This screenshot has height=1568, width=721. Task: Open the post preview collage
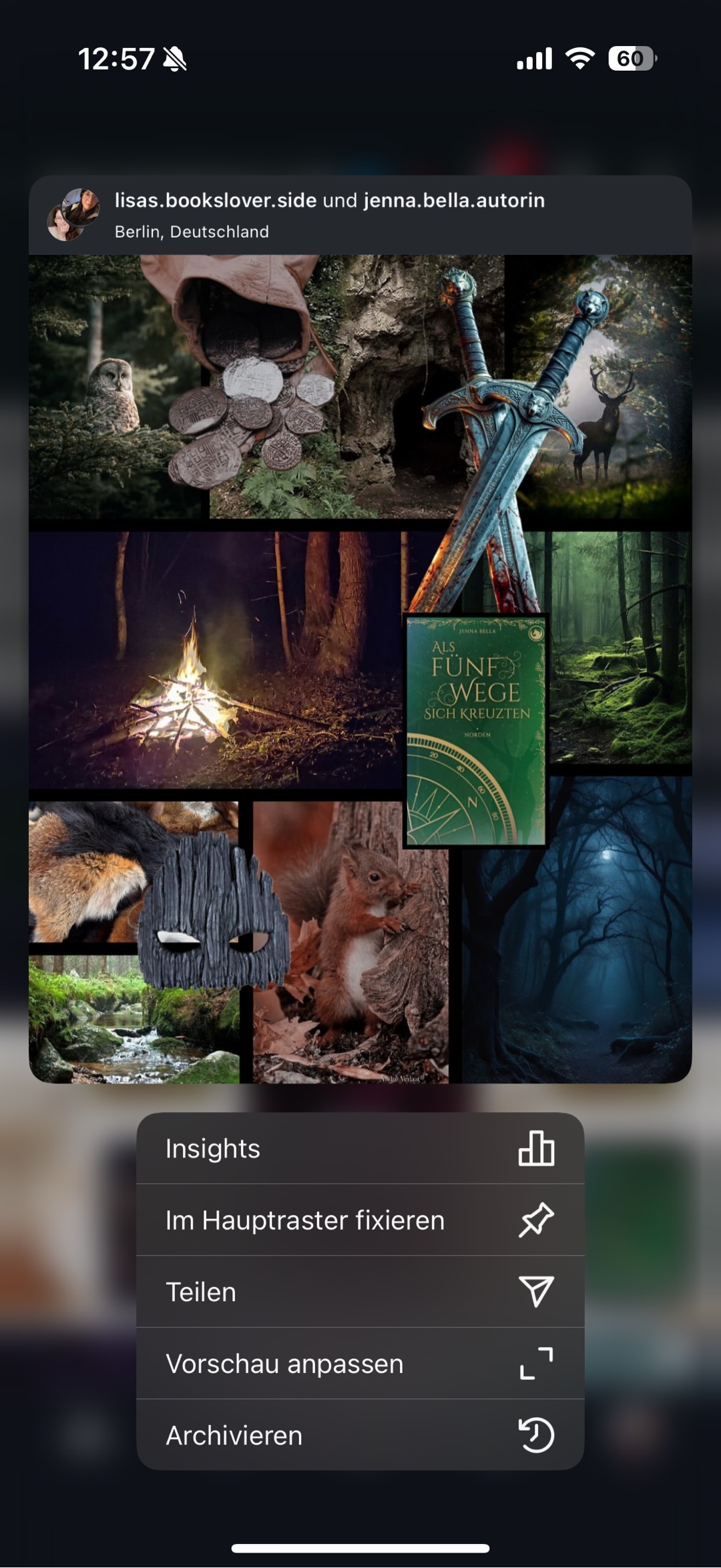click(x=360, y=668)
